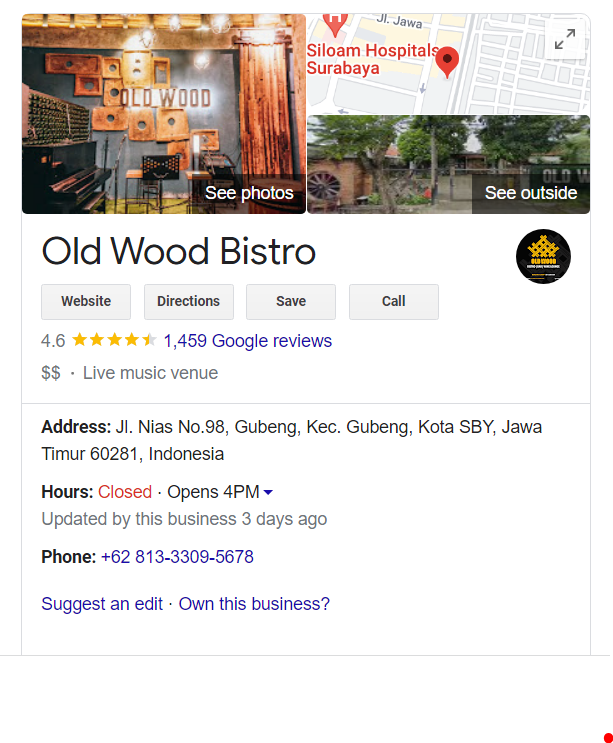Image resolution: width=613 pixels, height=743 pixels.
Task: Call Old Wood Bistro
Action: (393, 301)
